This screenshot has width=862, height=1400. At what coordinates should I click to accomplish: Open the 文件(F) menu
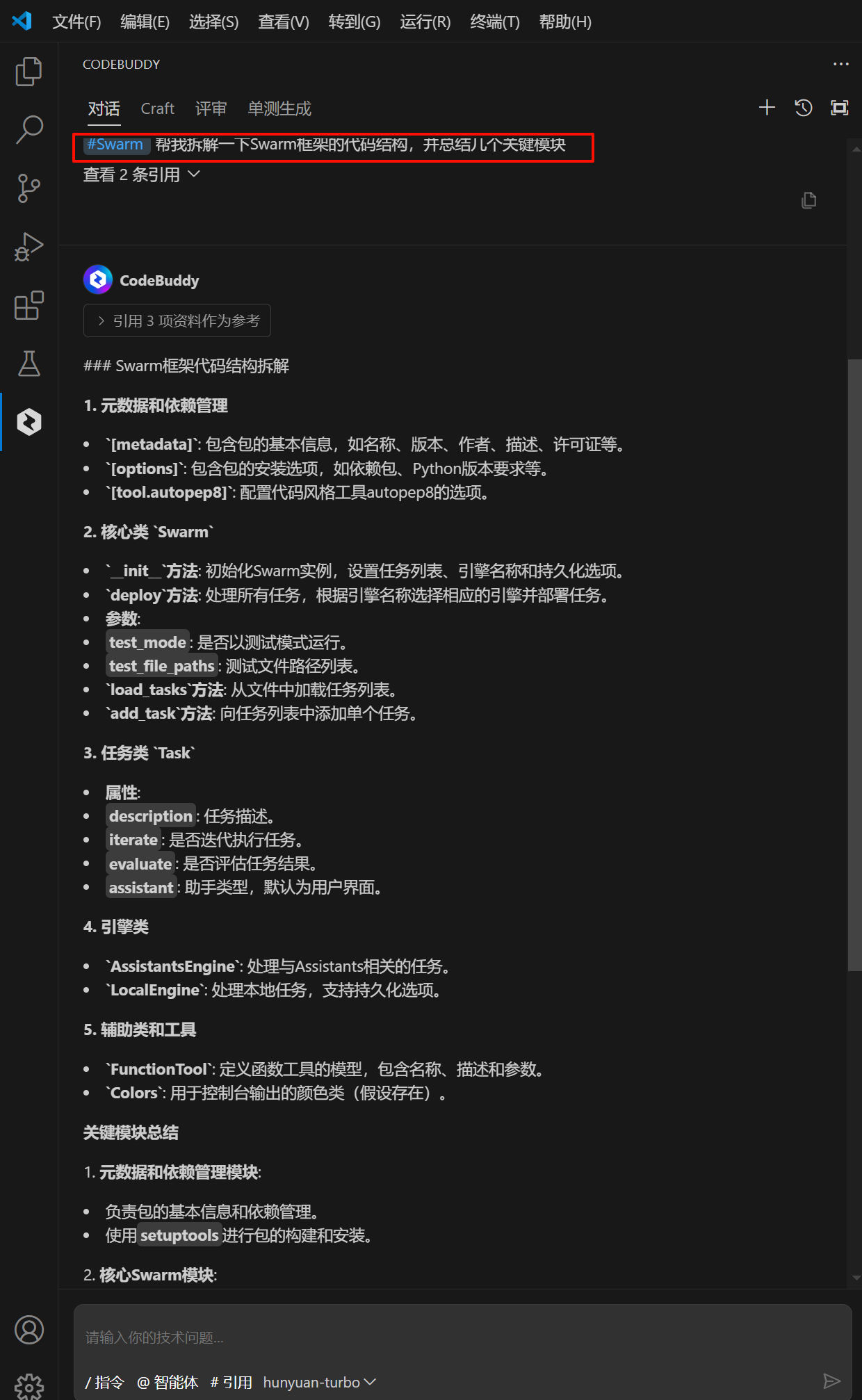click(x=76, y=22)
